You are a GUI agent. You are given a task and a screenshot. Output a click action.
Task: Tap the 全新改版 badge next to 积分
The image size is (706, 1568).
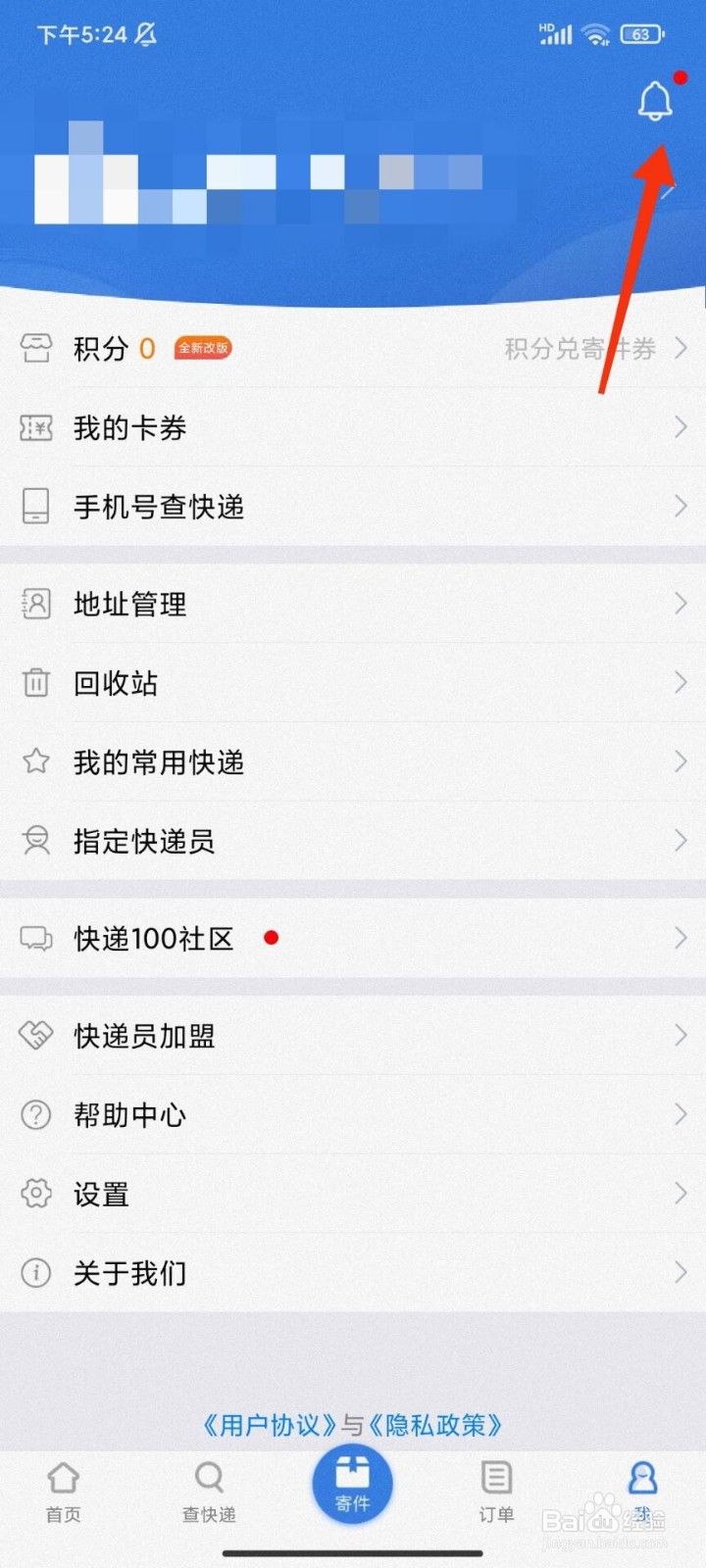202,348
